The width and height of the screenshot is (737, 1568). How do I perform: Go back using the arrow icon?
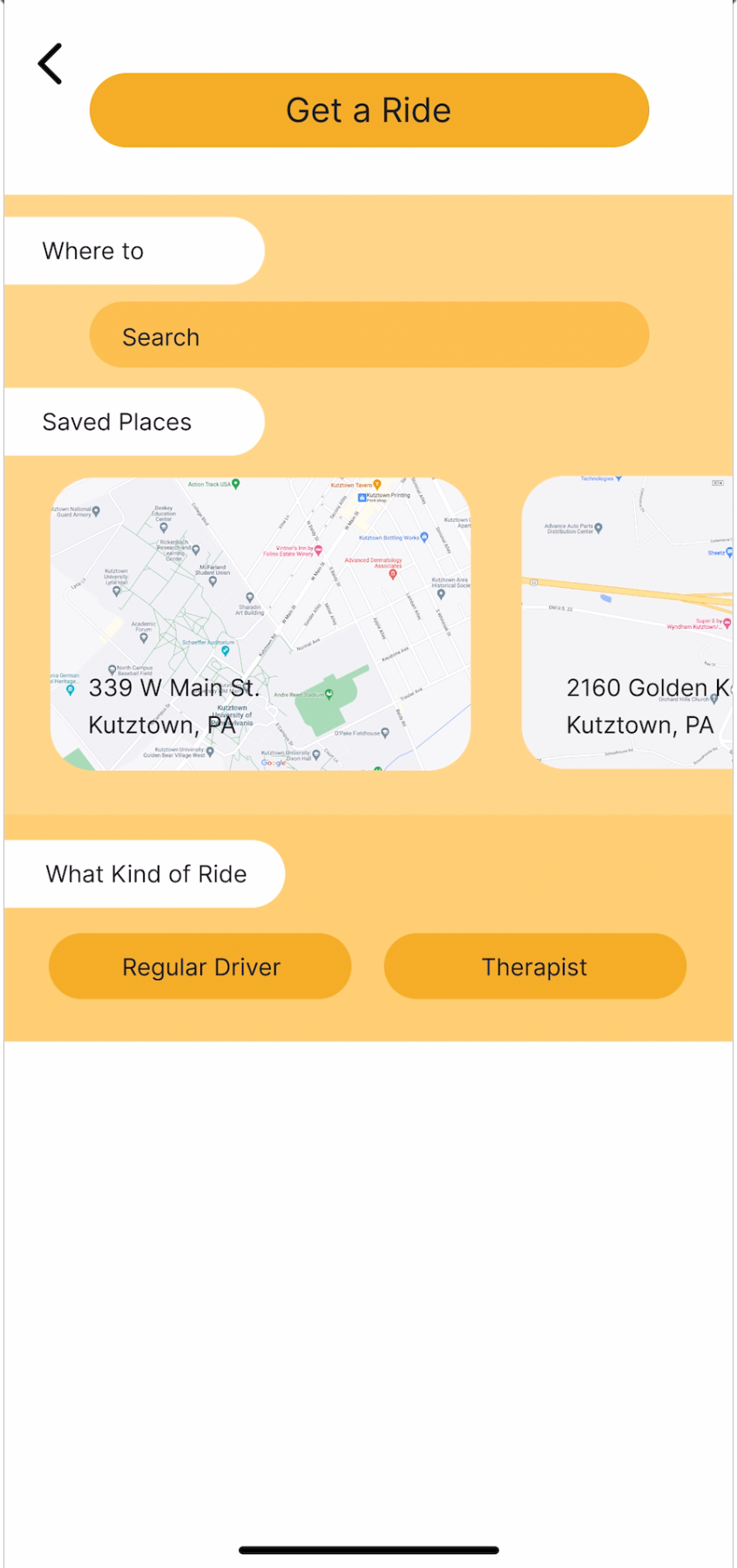51,64
